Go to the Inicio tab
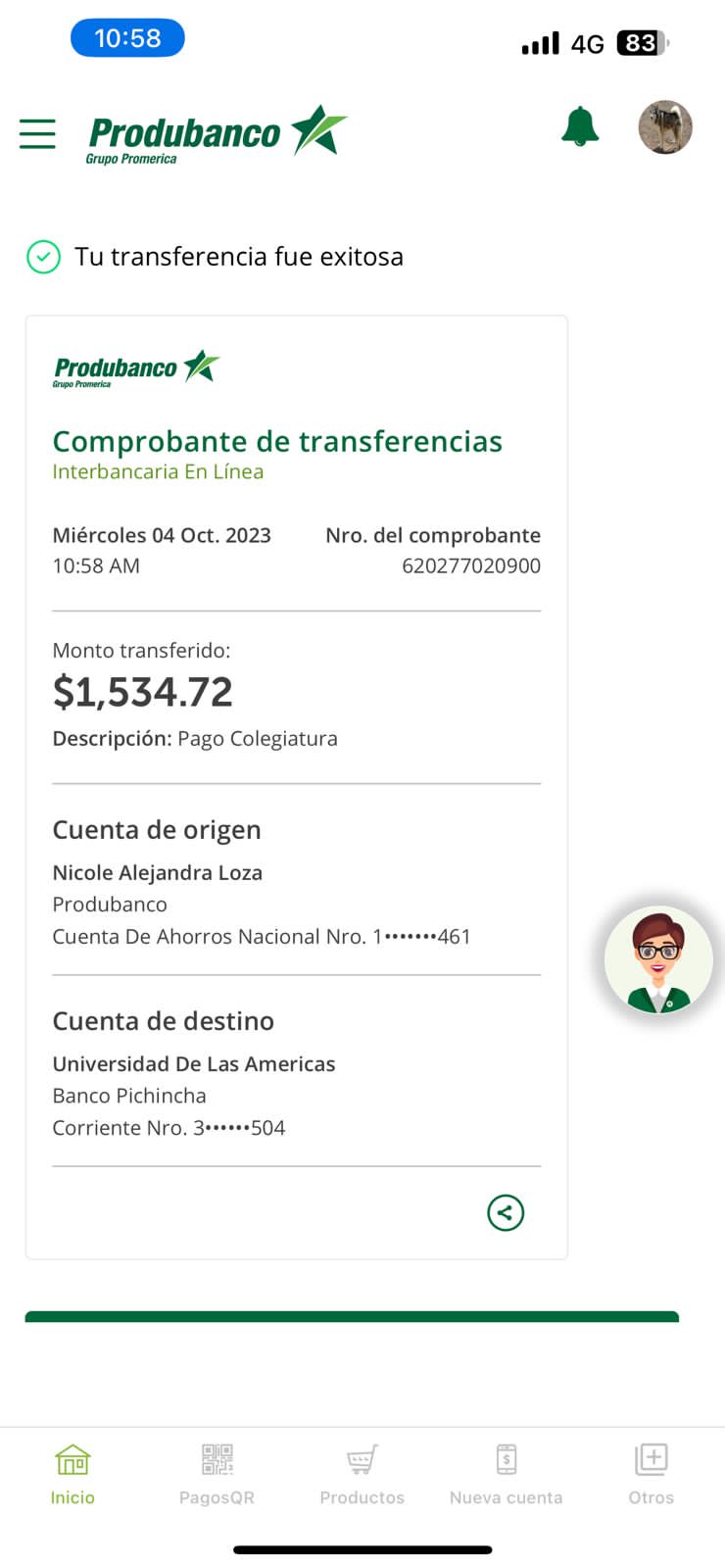 coord(72,1473)
